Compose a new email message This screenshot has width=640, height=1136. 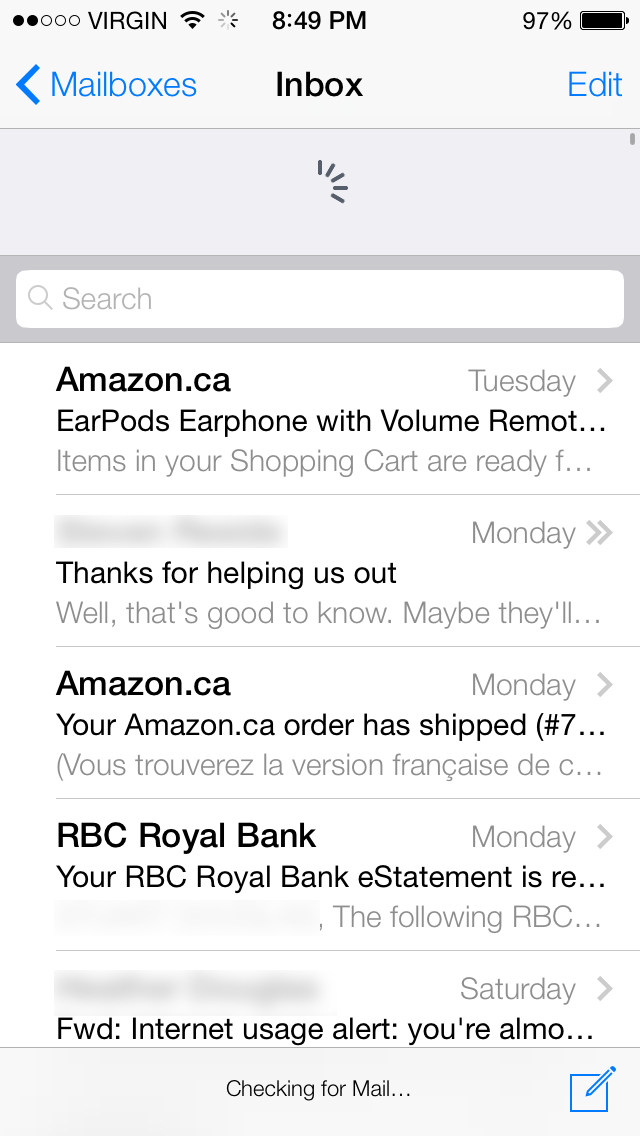pyautogui.click(x=591, y=1090)
